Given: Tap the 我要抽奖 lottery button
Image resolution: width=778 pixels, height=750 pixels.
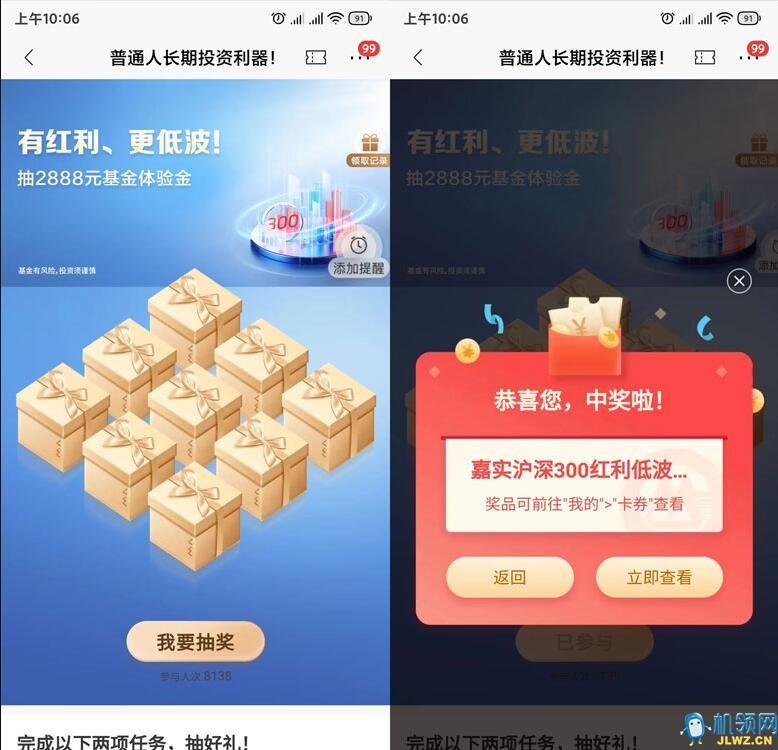Looking at the screenshot, I should tap(195, 641).
